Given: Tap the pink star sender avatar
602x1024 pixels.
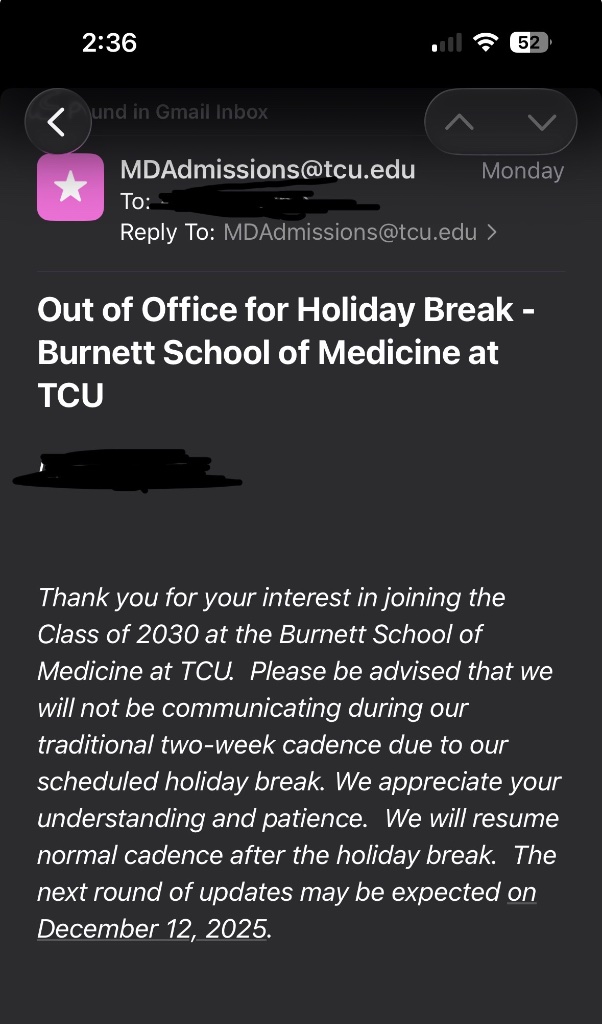Looking at the screenshot, I should (x=70, y=187).
